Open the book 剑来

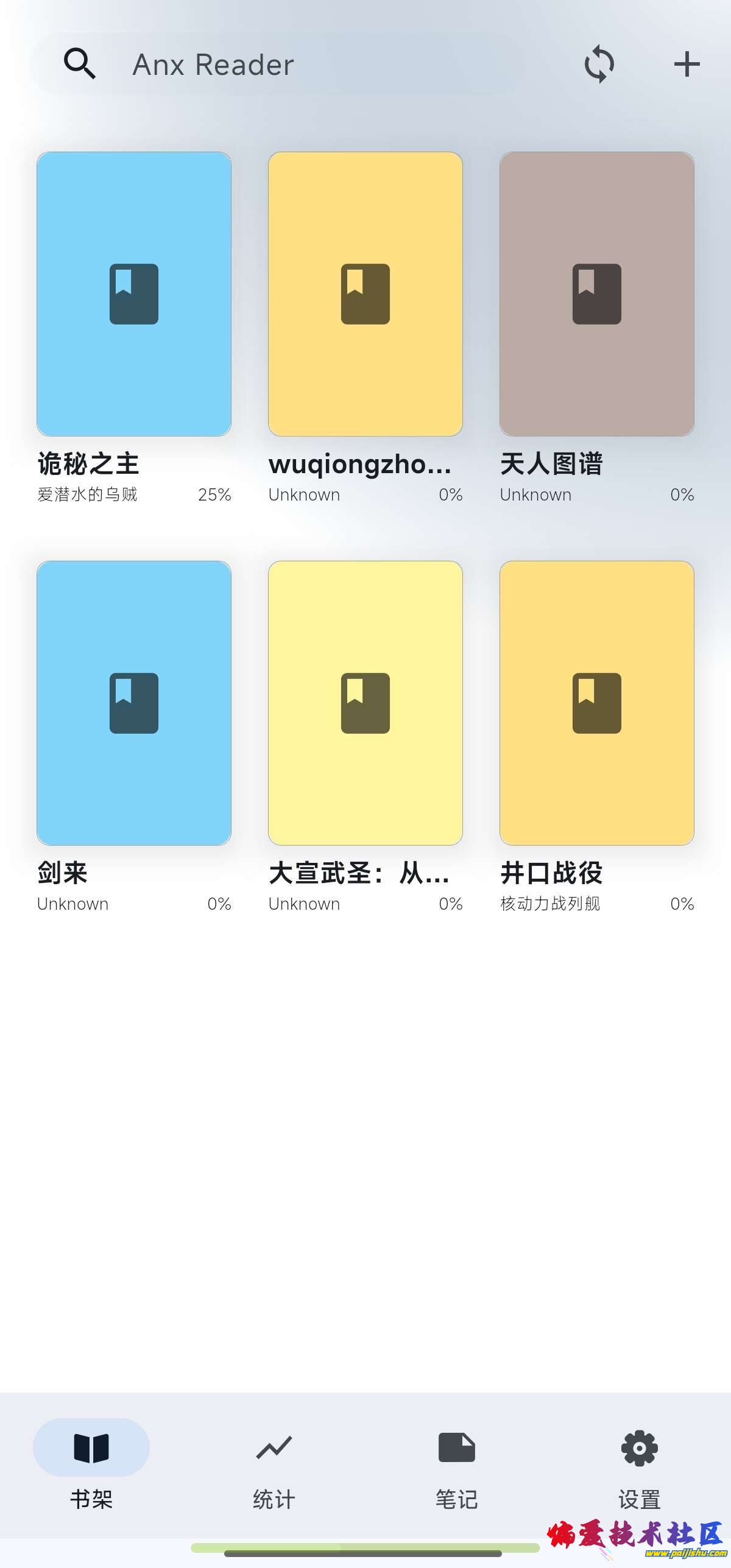pyautogui.click(x=134, y=703)
